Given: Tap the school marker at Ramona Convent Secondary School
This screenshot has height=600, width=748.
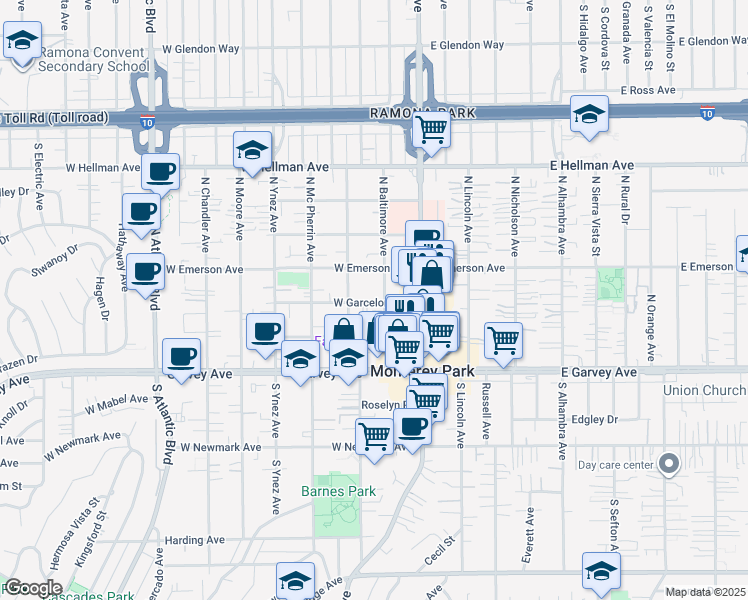Looking at the screenshot, I should [22, 43].
